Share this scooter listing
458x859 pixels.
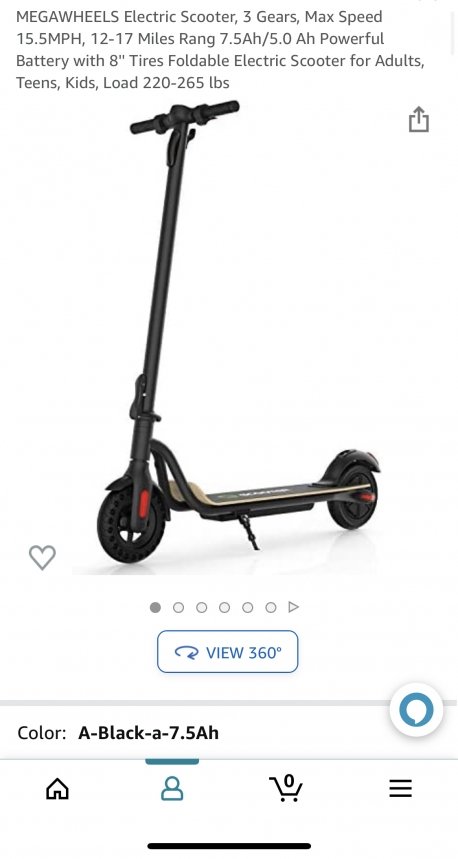pos(419,119)
